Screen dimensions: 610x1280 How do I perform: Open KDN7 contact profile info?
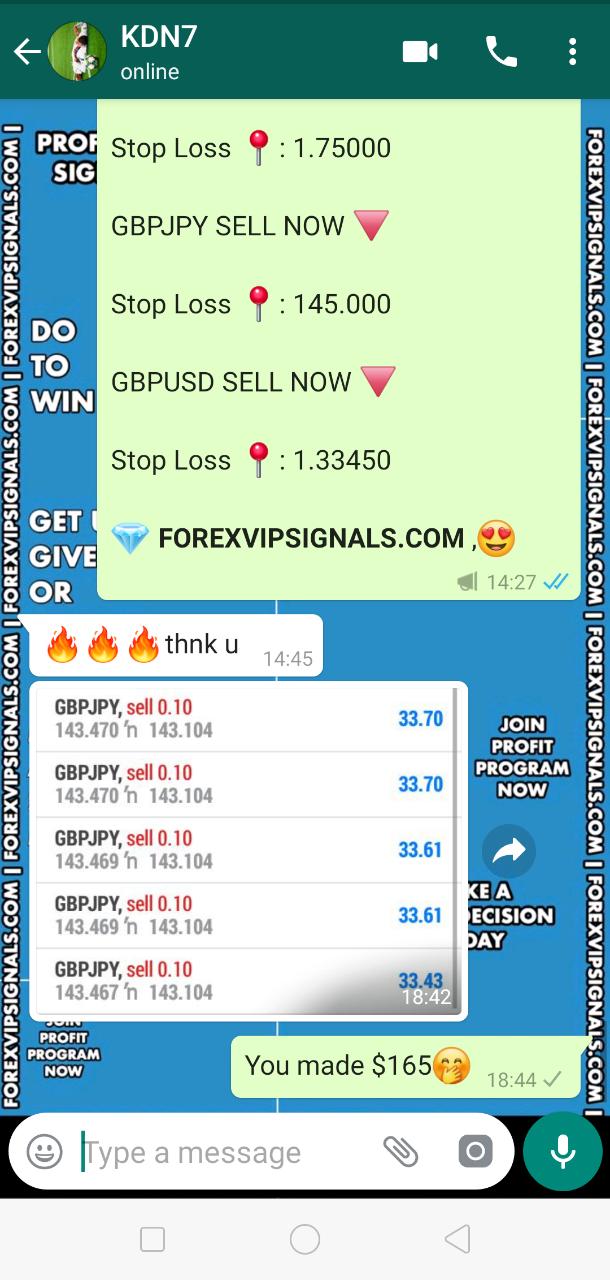(x=160, y=52)
